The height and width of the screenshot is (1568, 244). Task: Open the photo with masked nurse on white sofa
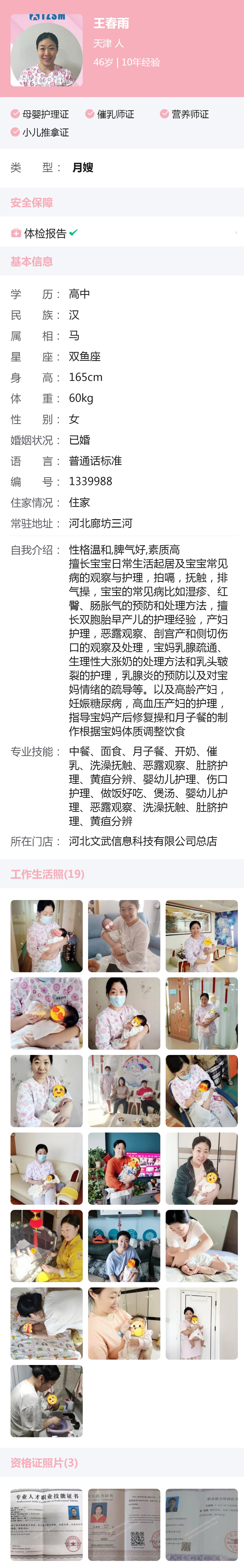47,1168
